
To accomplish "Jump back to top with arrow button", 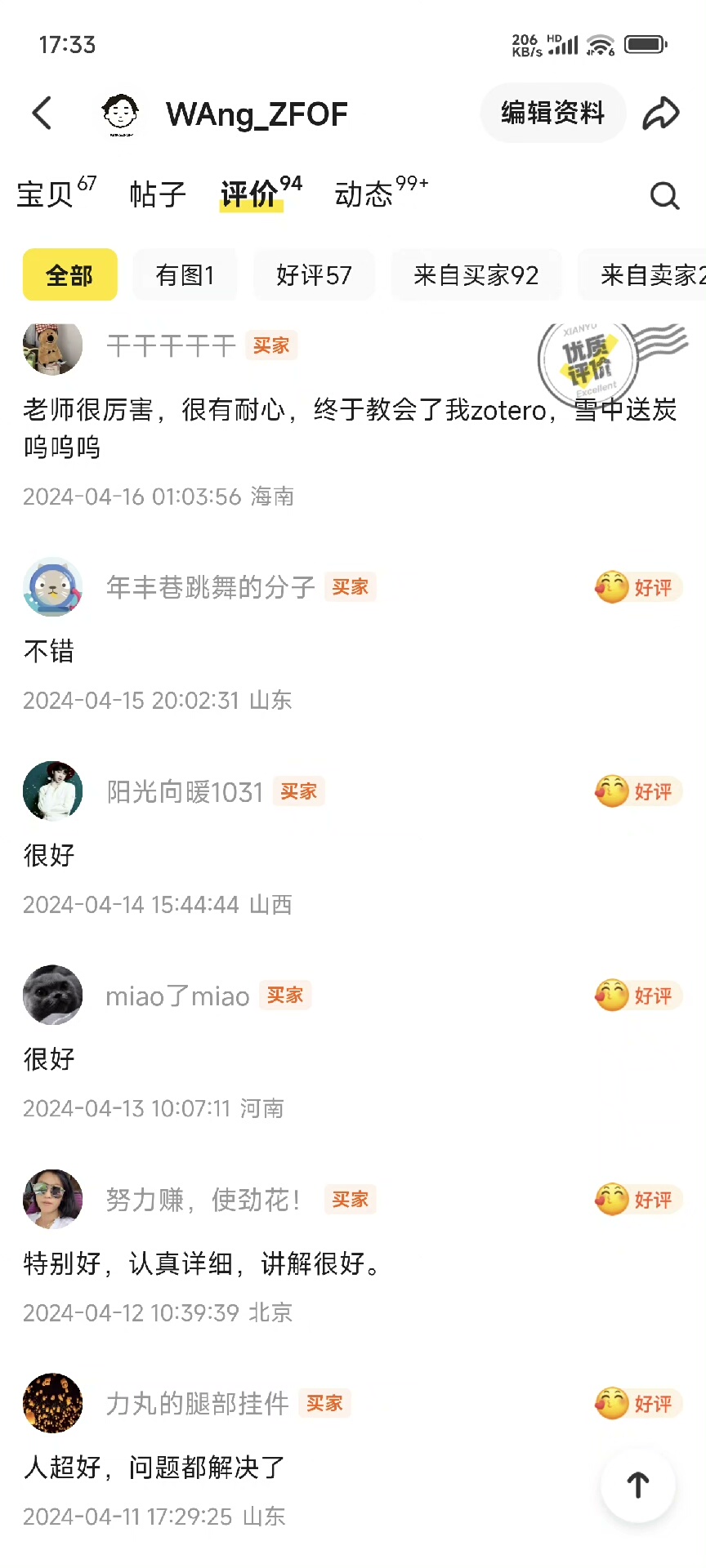I will (637, 1485).
